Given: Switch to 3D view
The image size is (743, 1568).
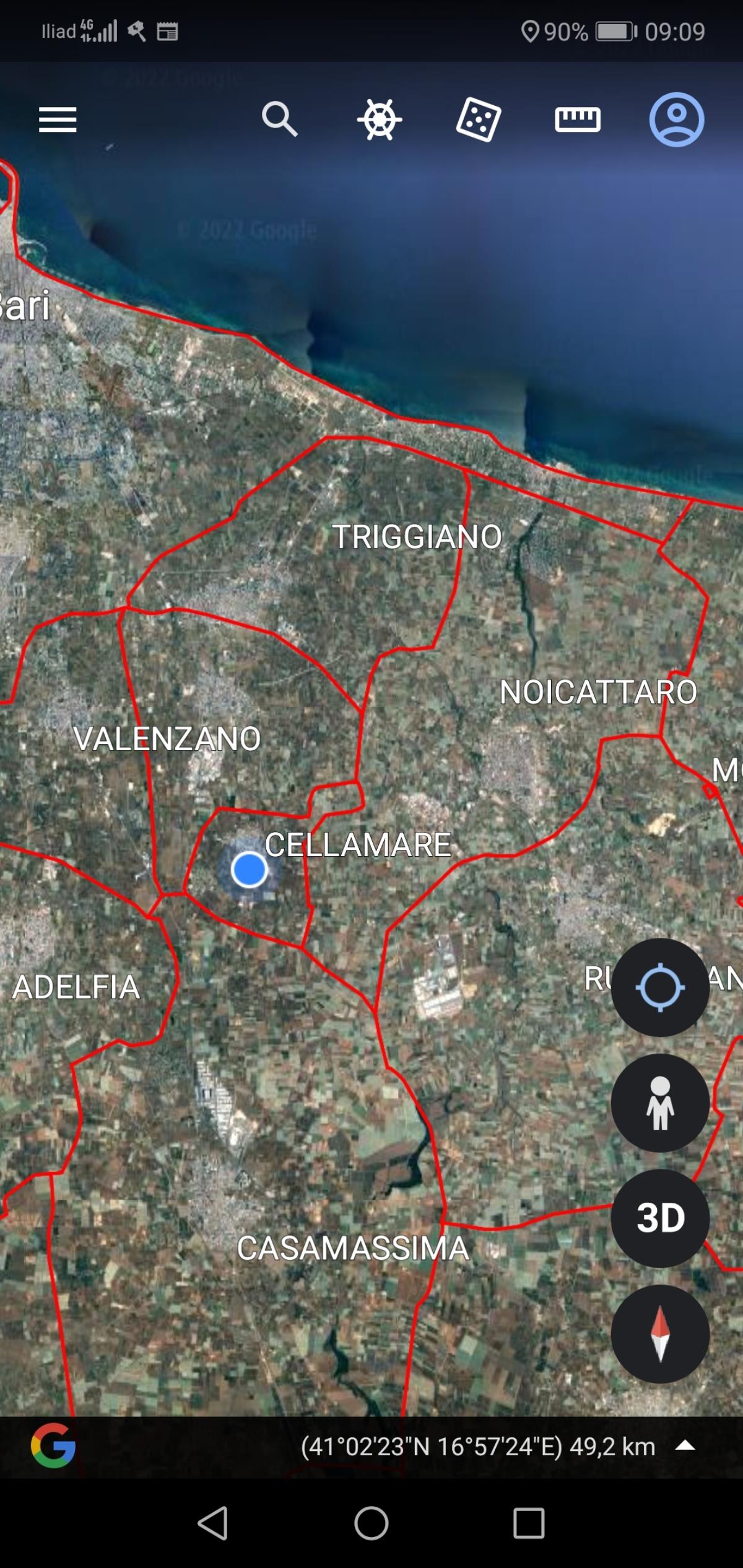Looking at the screenshot, I should coord(660,1218).
